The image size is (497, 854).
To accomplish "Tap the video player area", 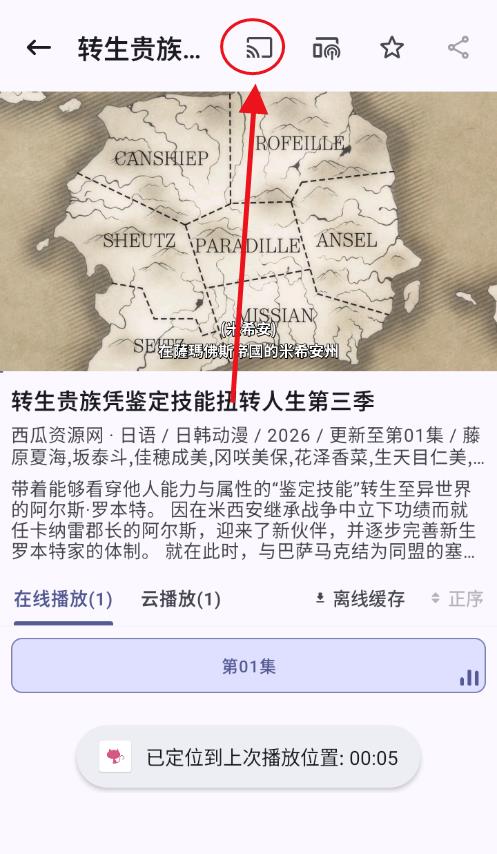I will (x=248, y=231).
